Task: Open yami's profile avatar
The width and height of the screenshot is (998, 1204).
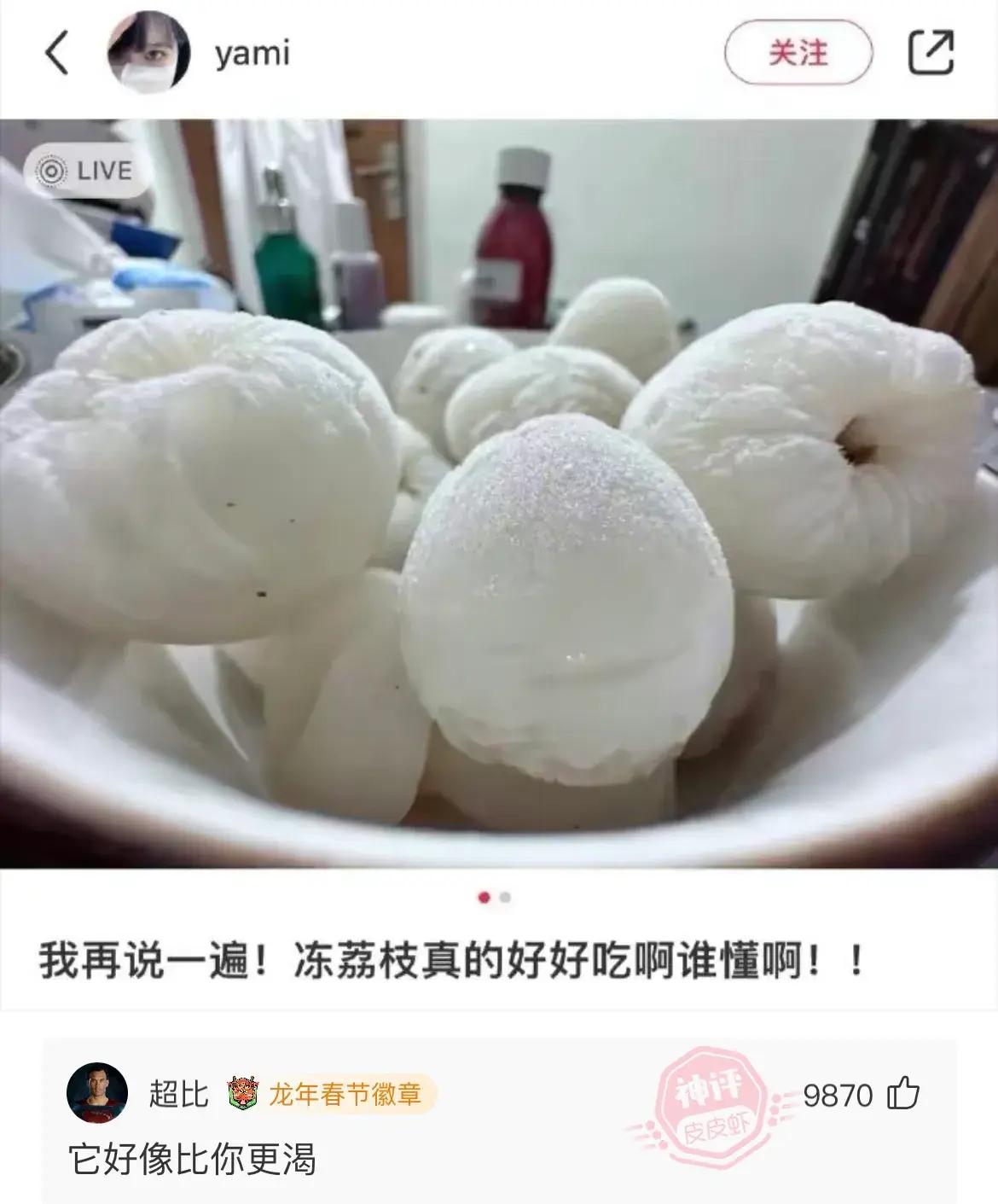Action: pos(148,53)
